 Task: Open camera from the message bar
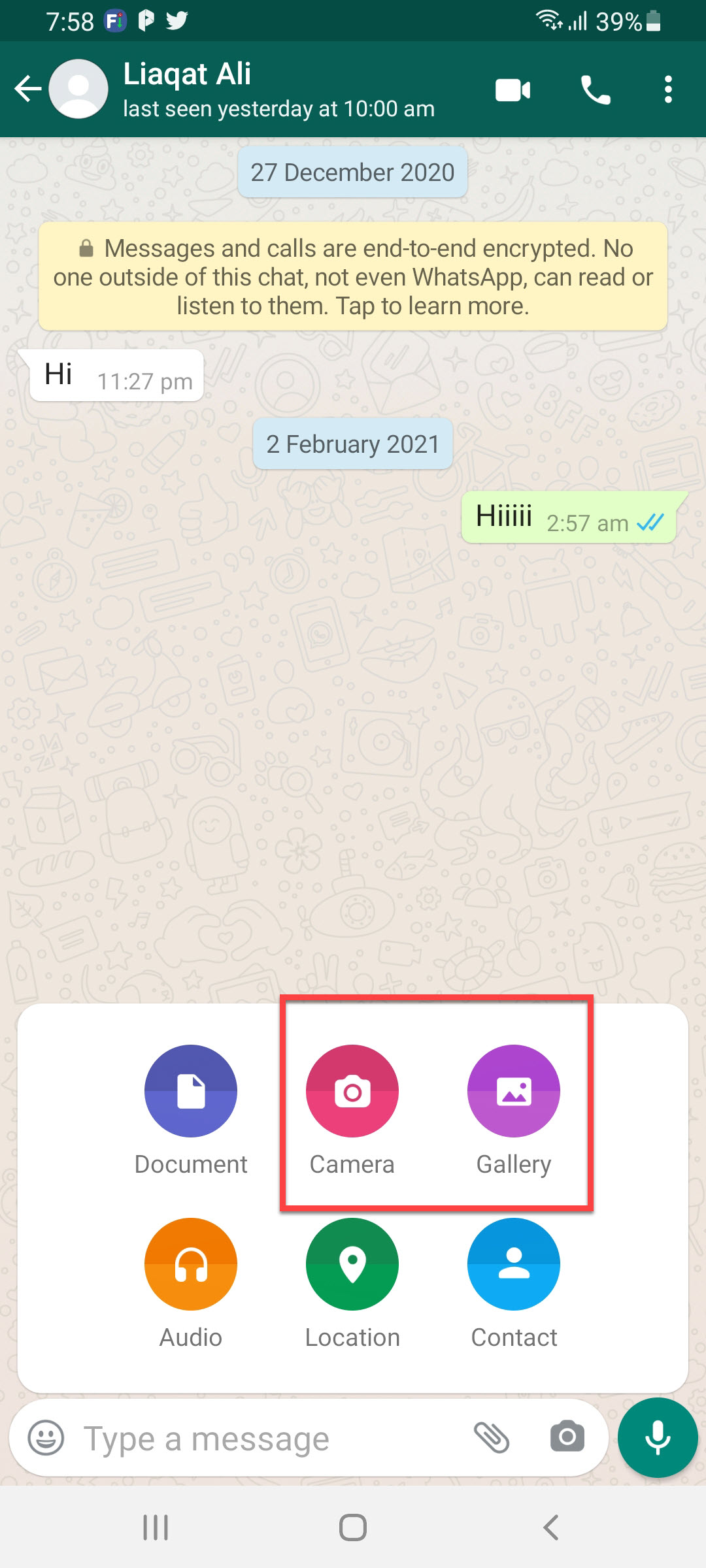coord(567,1438)
